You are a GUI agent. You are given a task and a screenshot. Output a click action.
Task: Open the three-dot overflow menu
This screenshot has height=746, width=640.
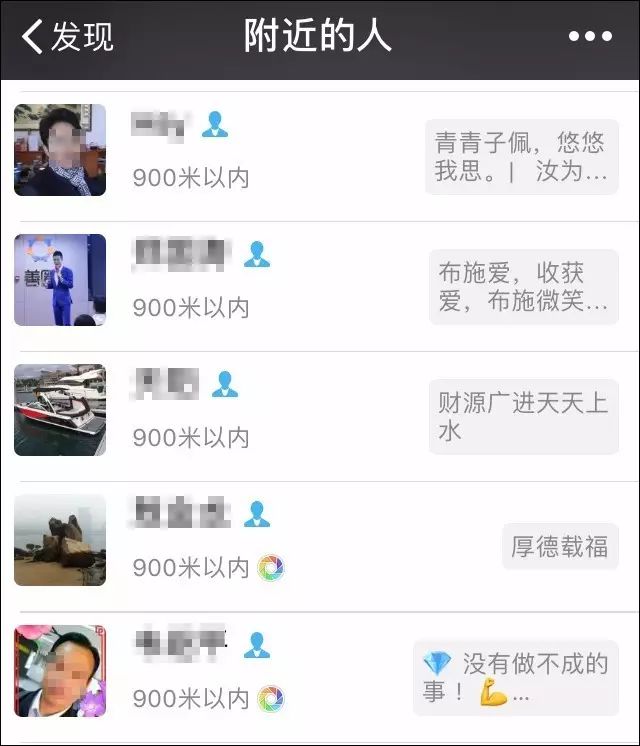point(590,38)
